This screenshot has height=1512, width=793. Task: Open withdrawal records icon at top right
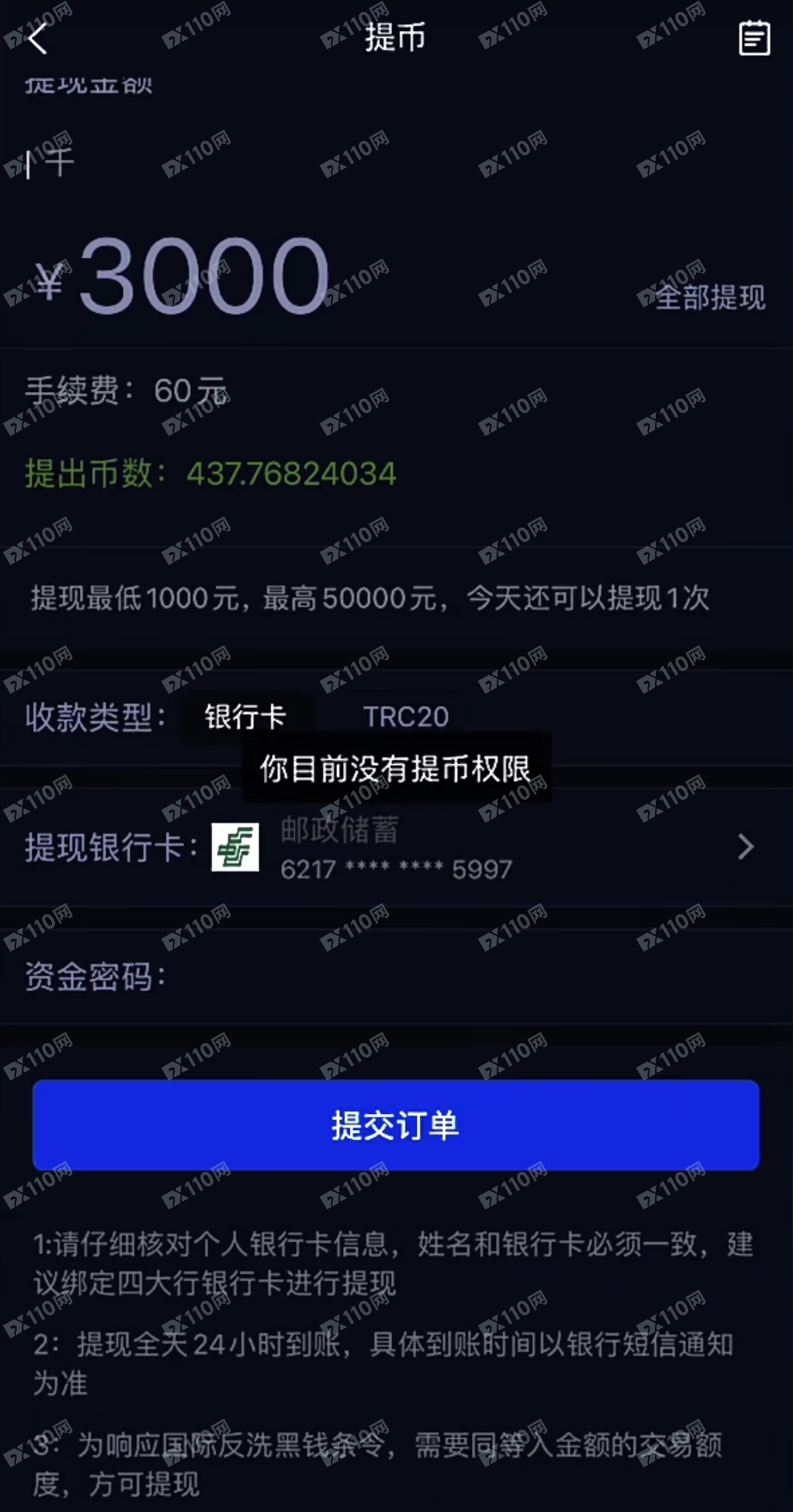(754, 38)
